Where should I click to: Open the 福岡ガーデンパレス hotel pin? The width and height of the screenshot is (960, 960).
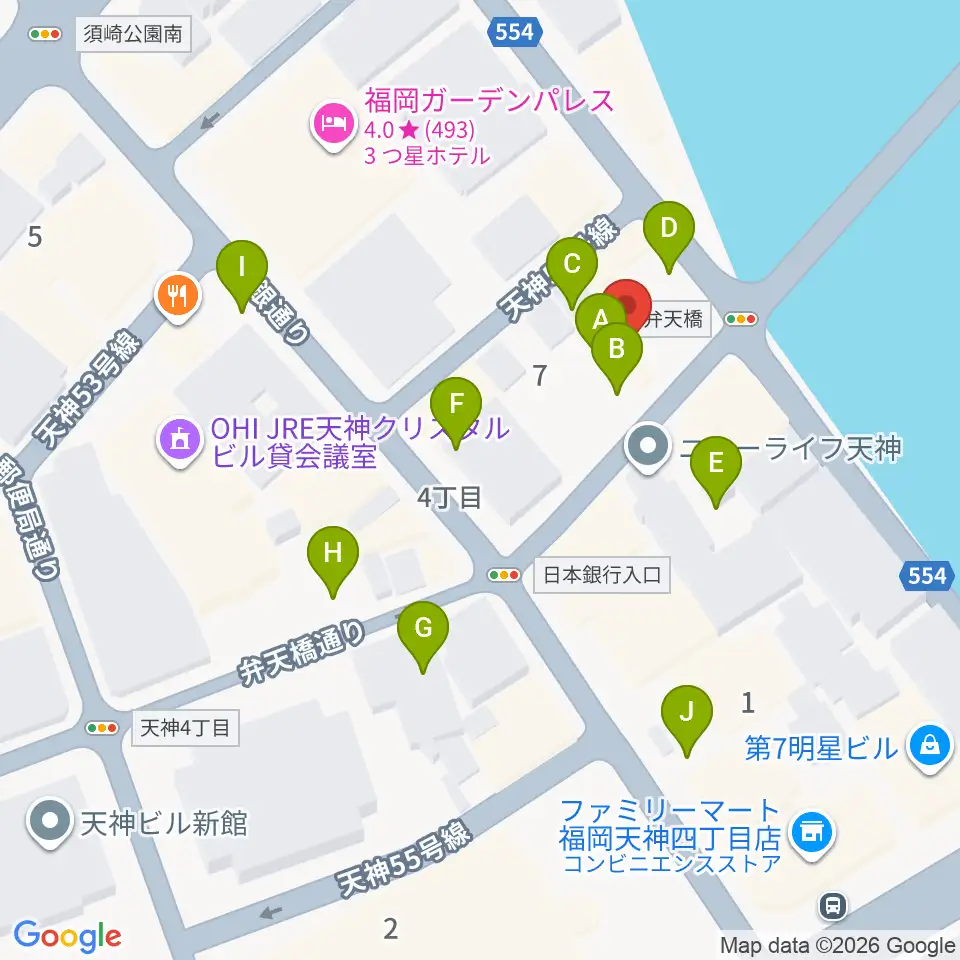[334, 126]
